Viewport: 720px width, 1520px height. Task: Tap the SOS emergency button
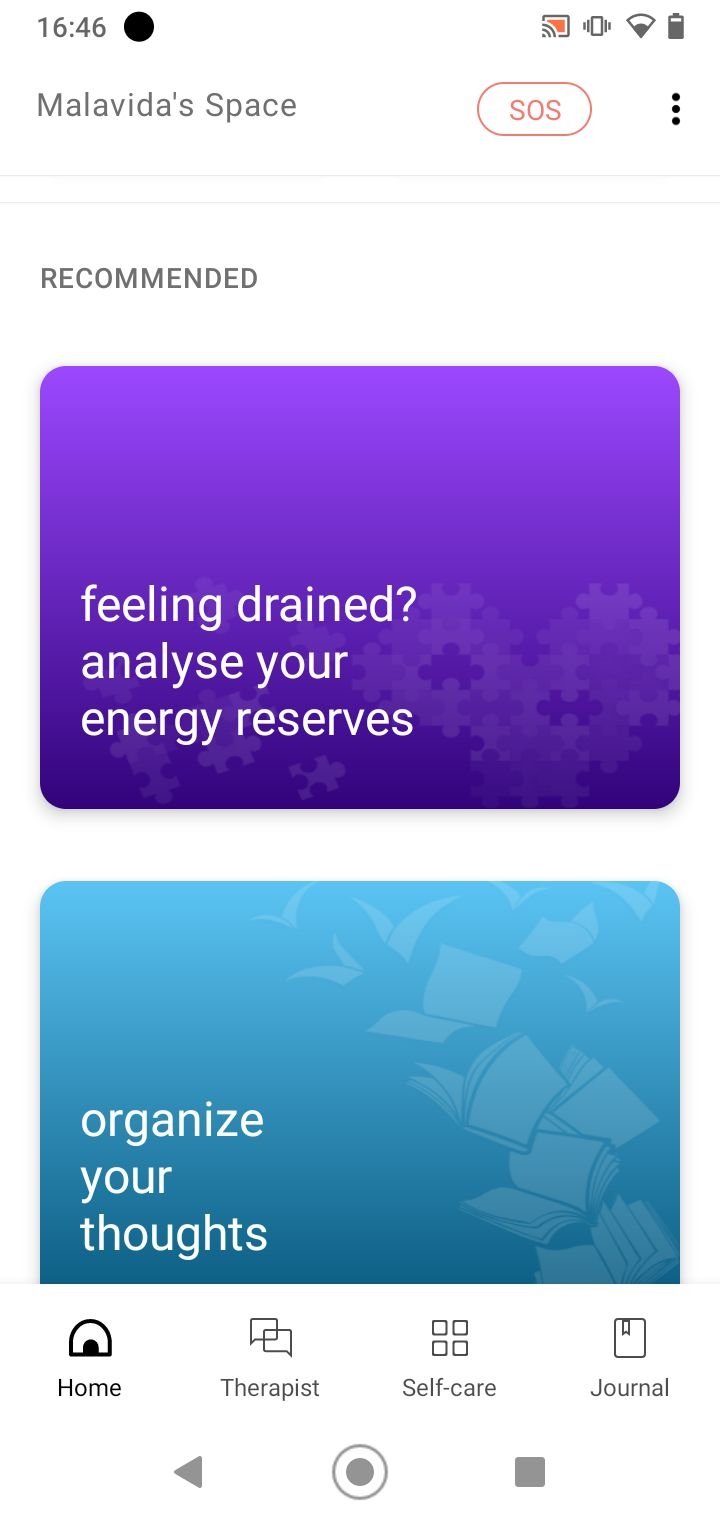[x=534, y=109]
